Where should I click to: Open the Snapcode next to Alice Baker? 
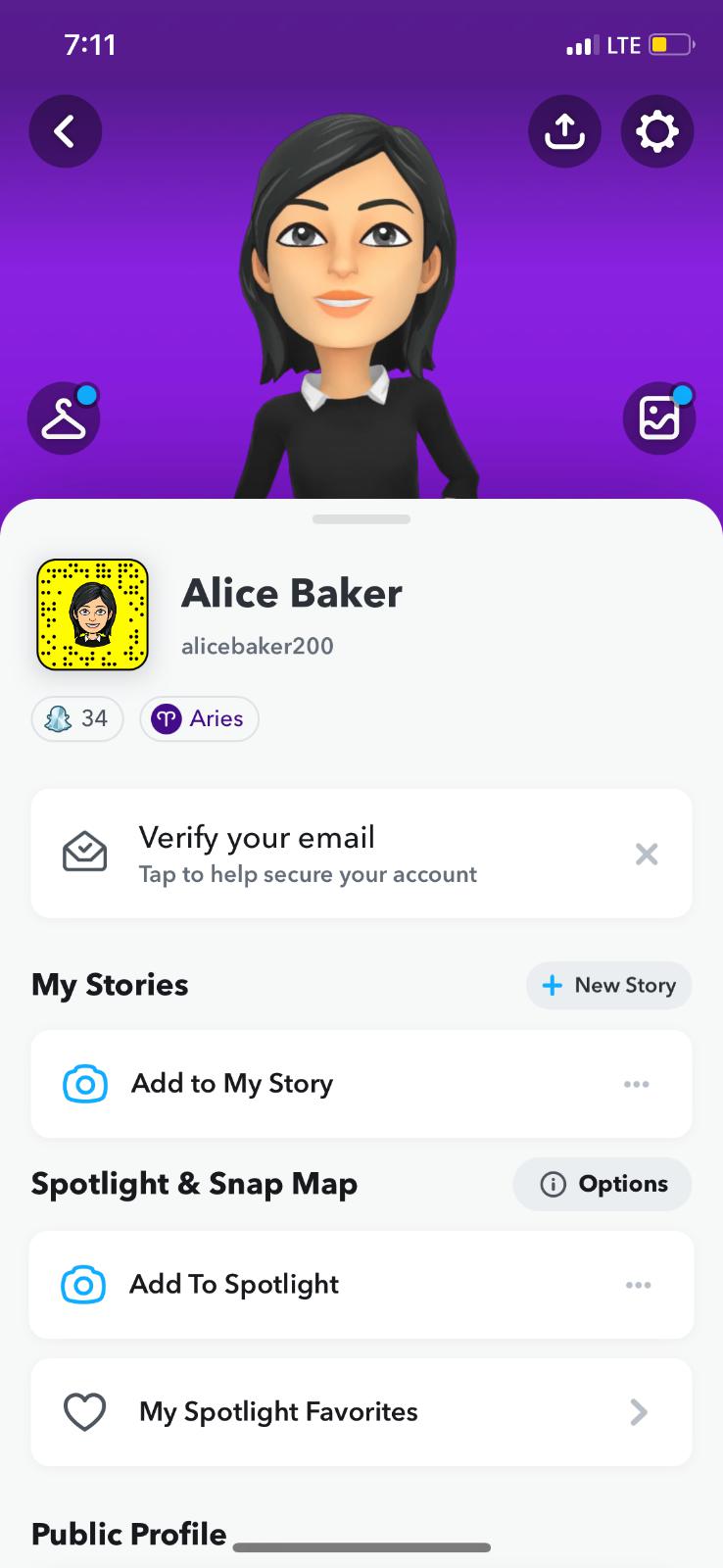click(92, 614)
